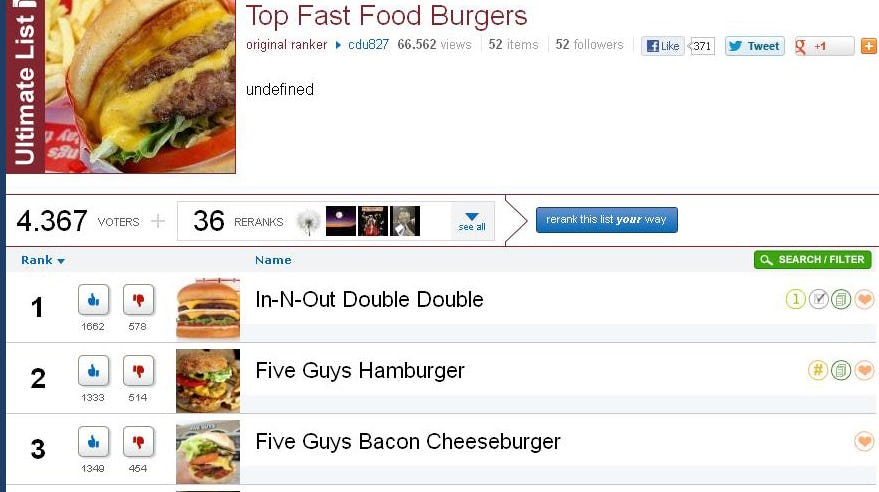Open Five Guys Bacon Cheeseburger thumbnail image
The height and width of the screenshot is (492, 879).
click(x=208, y=451)
